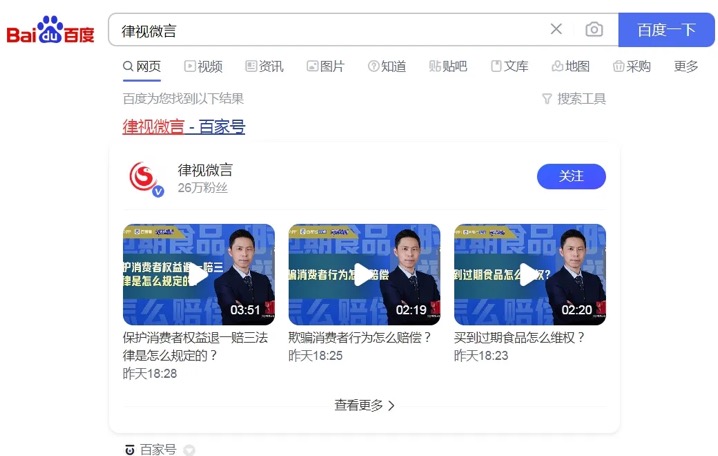Screen dimensions: 718x456
Task: Switch to the 文库 tab
Action: (509, 66)
